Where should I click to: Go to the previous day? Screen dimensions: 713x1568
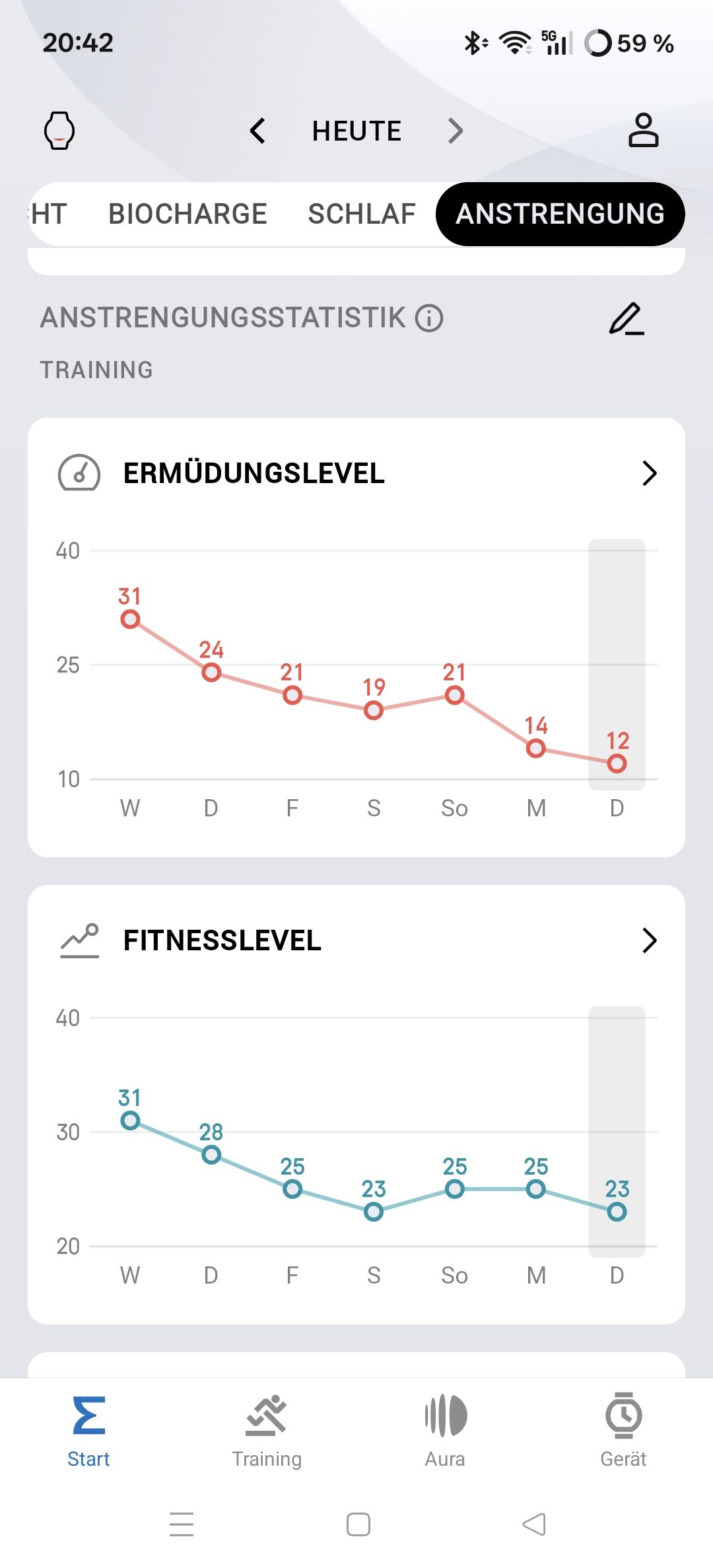click(258, 131)
